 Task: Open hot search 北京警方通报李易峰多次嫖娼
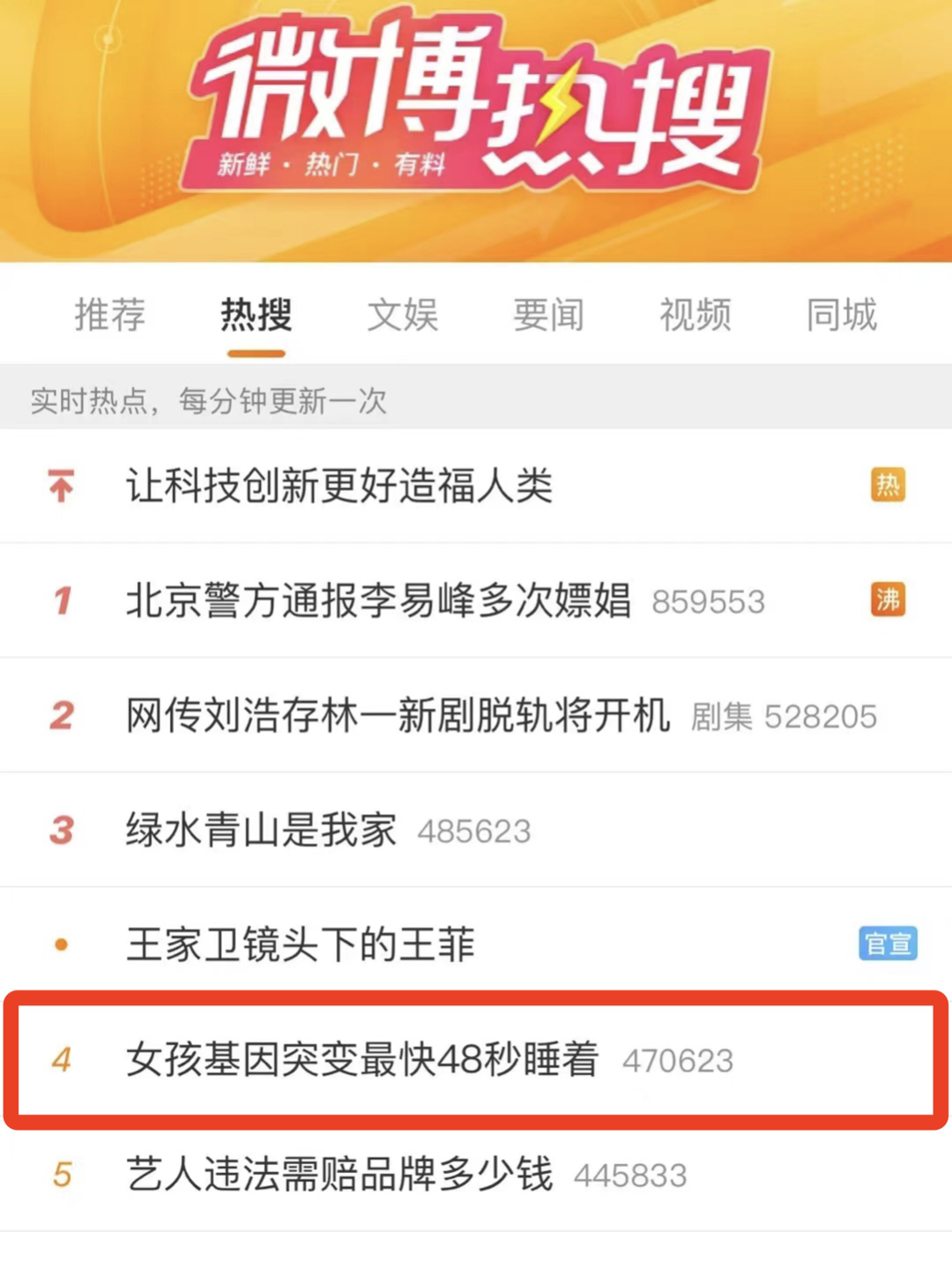(x=378, y=601)
